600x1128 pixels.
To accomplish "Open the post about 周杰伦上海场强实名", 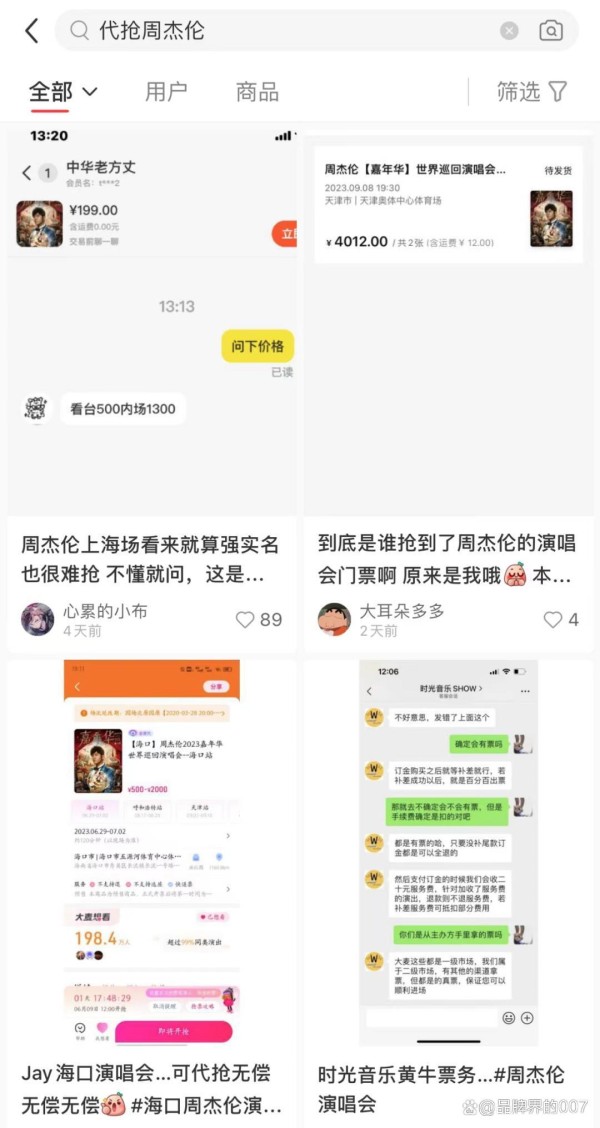I will click(152, 559).
